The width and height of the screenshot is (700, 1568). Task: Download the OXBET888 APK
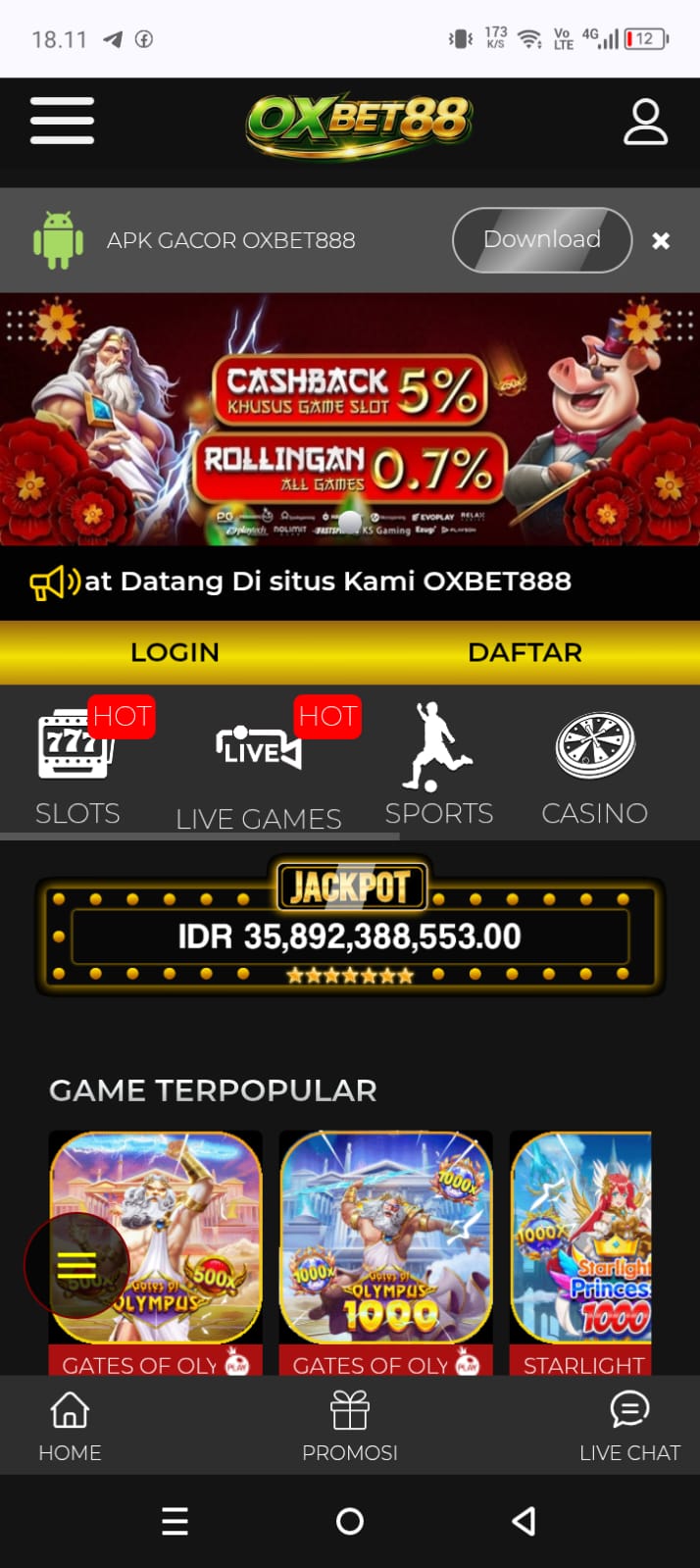coord(542,240)
